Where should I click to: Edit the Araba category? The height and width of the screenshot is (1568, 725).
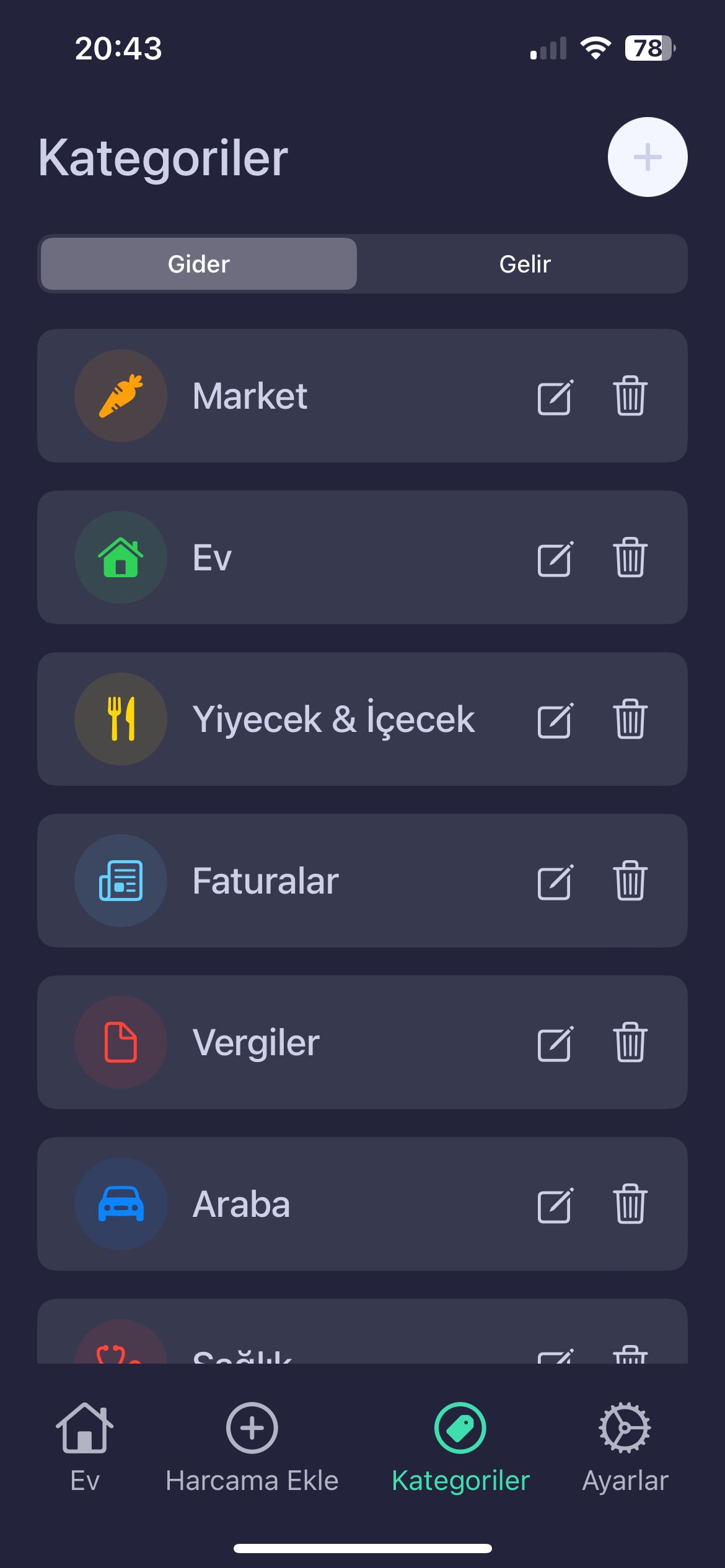[555, 1205]
